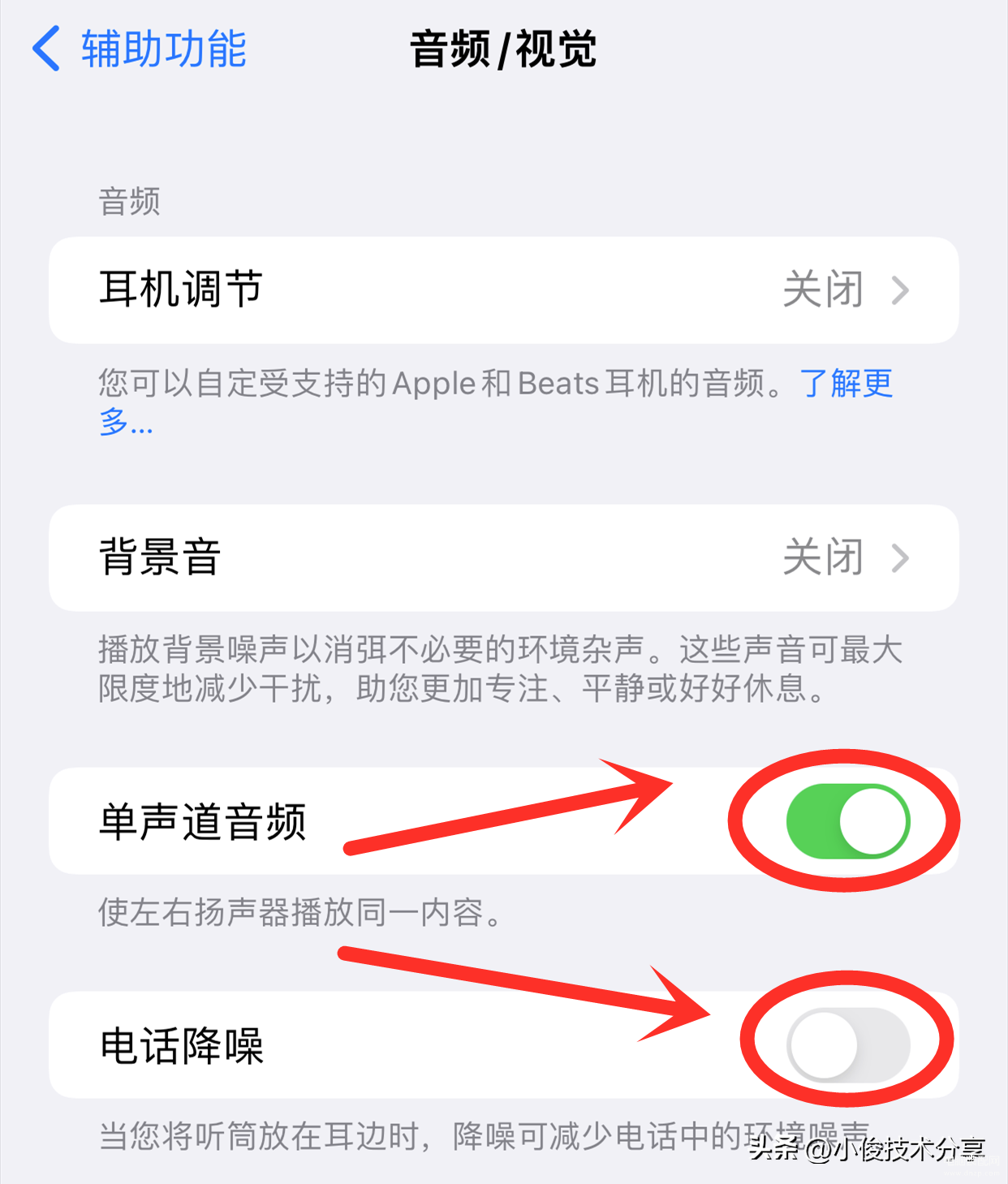Viewport: 1008px width, 1184px height.
Task: Go back to 辅助功能
Action: pyautogui.click(x=138, y=49)
